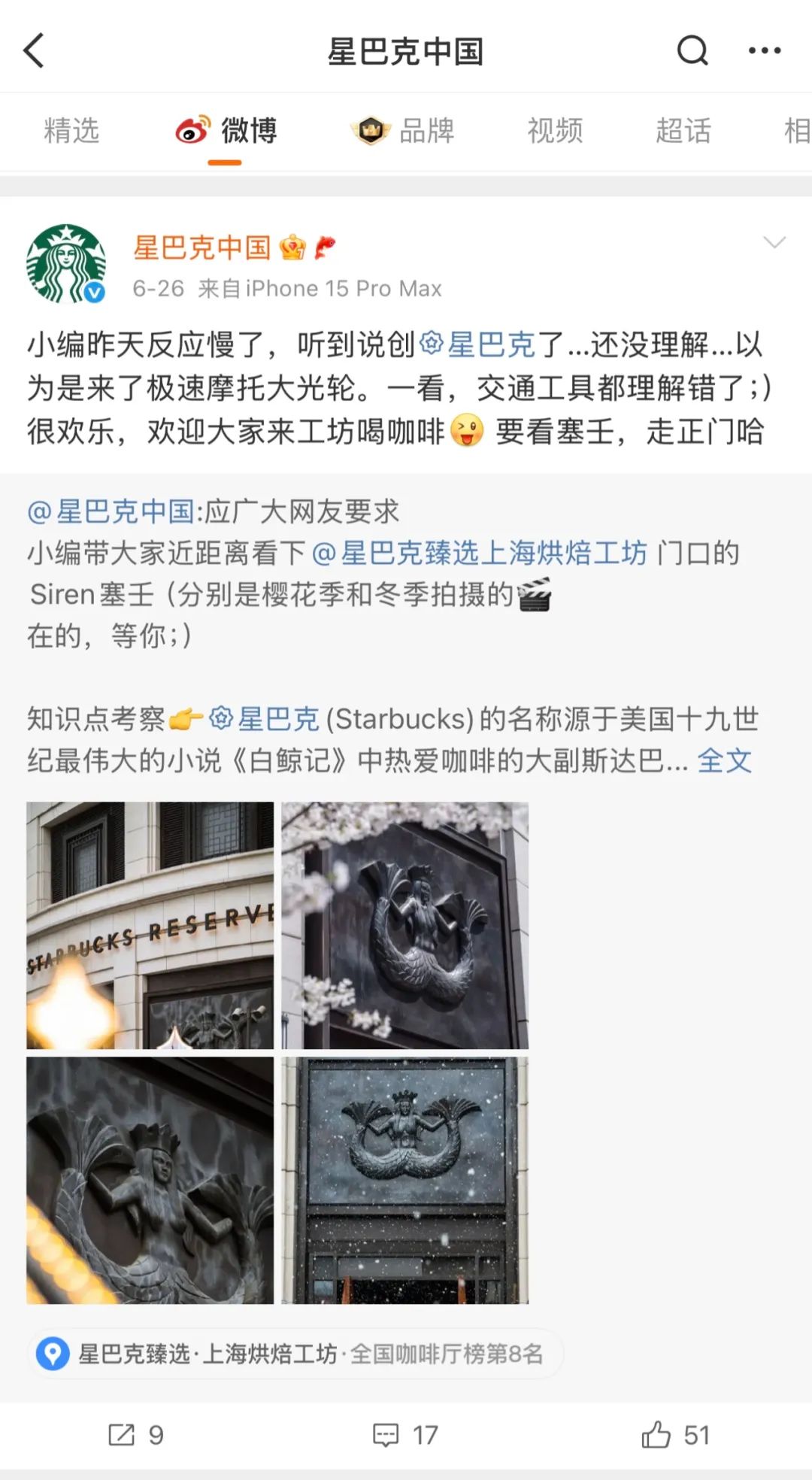Open the 星巴克中国 profile avatar
The height and width of the screenshot is (1480, 812).
coord(66,264)
